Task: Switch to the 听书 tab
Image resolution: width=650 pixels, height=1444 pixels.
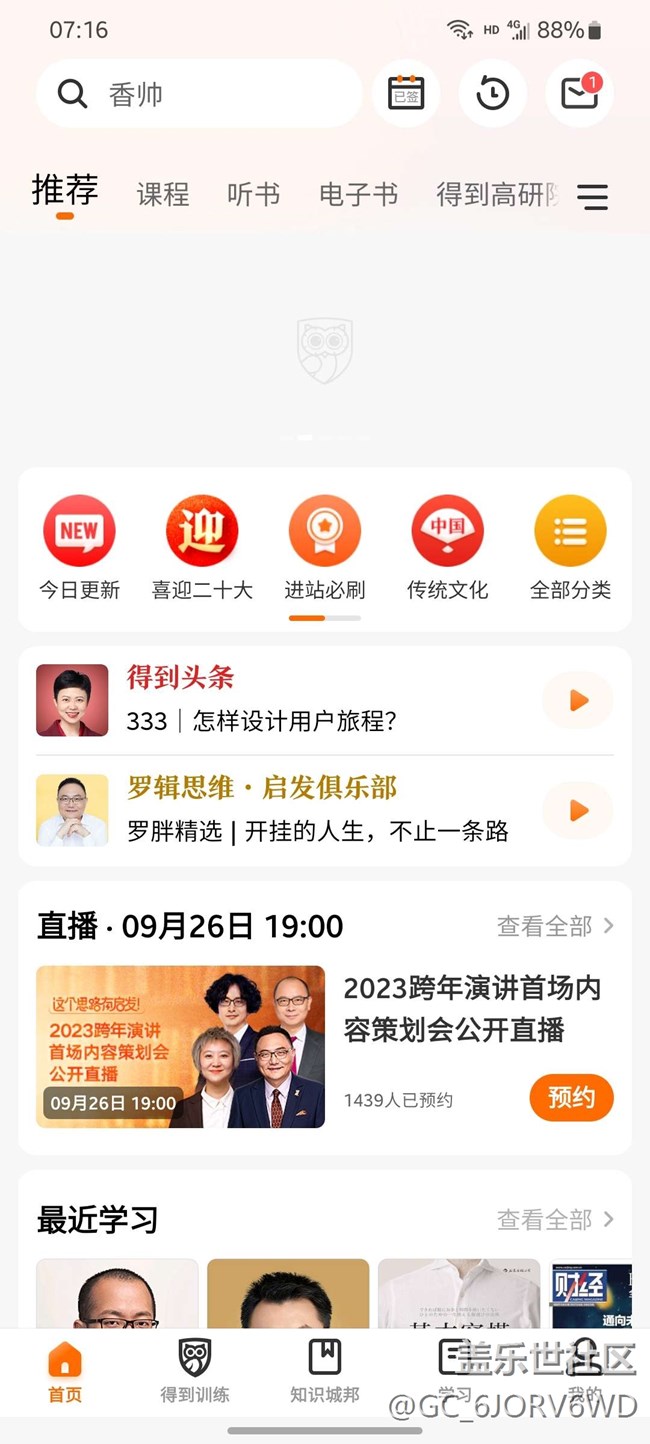Action: [253, 194]
